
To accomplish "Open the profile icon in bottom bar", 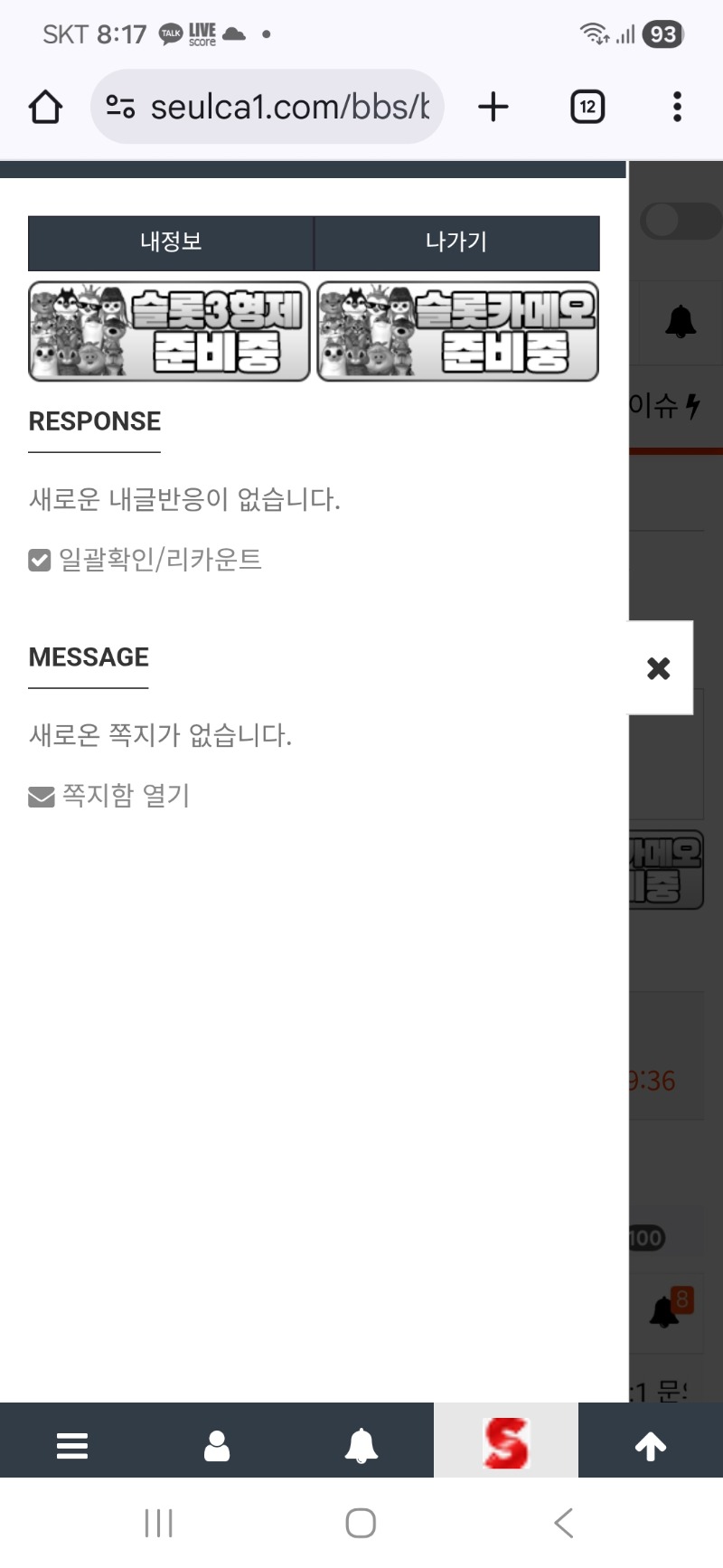I will point(217,1445).
